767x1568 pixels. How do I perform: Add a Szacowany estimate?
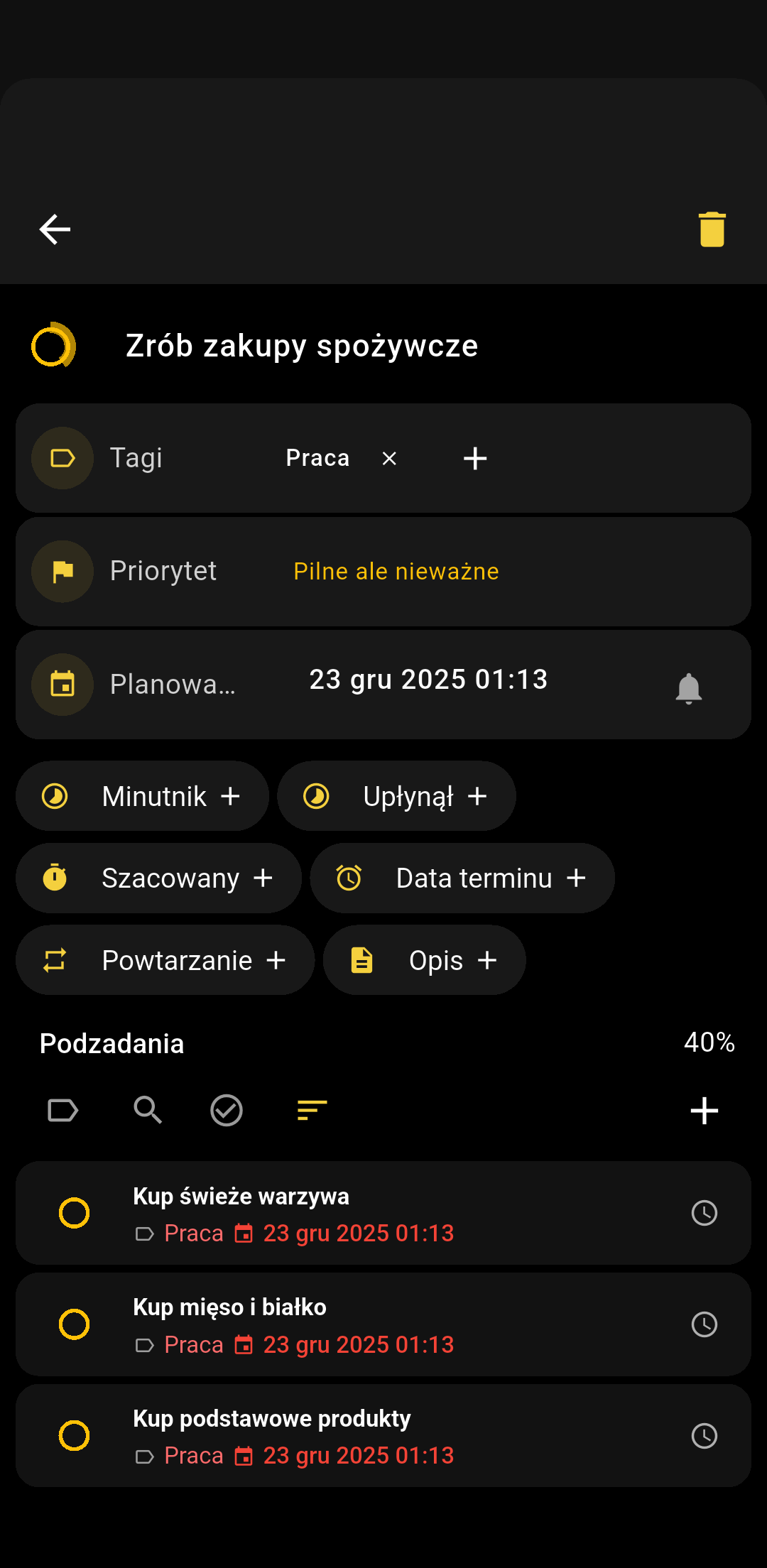(x=158, y=878)
